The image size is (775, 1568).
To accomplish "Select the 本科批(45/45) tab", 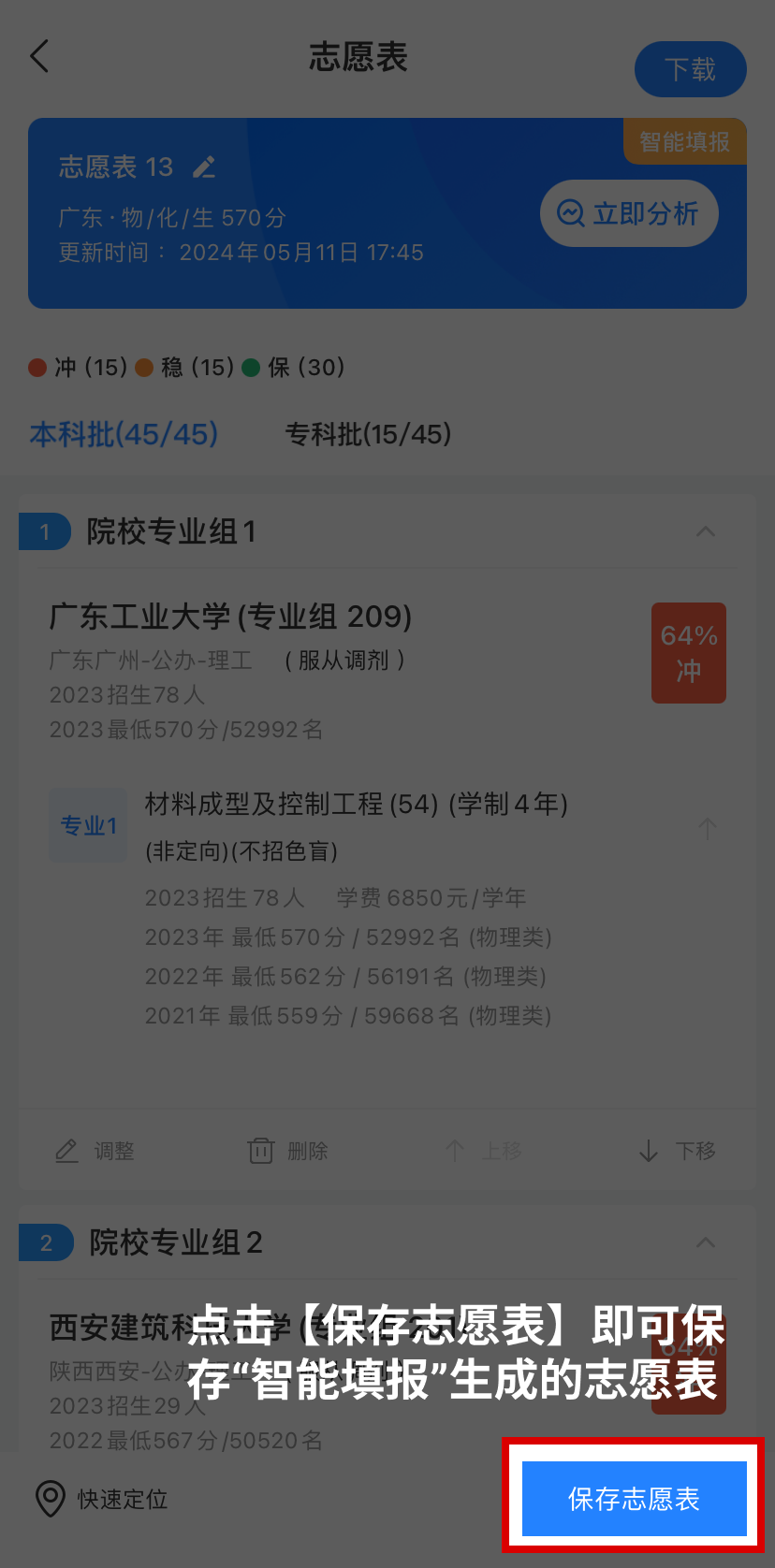I will click(123, 434).
